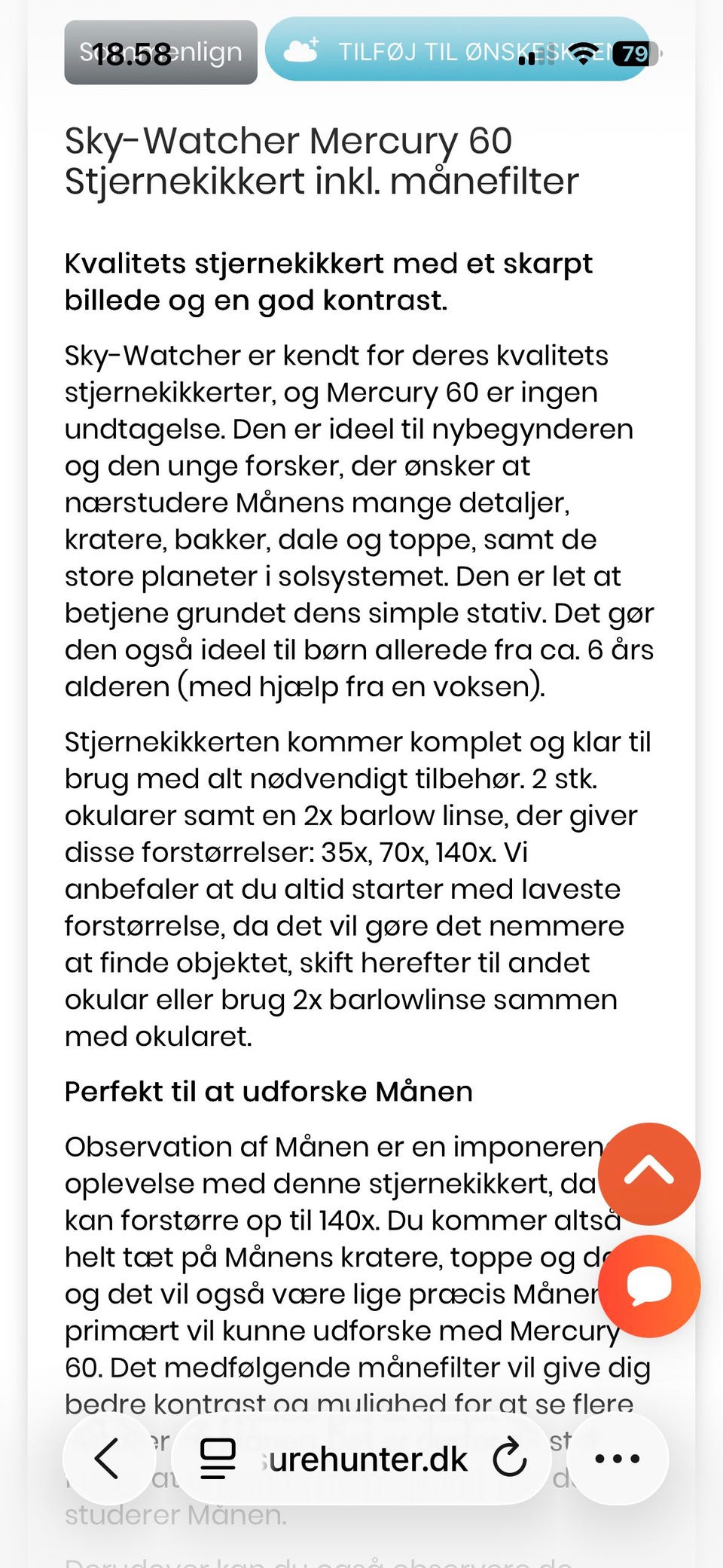Tap the clock showing 18.58
Viewport: 723px width, 1568px height.
click(x=134, y=53)
